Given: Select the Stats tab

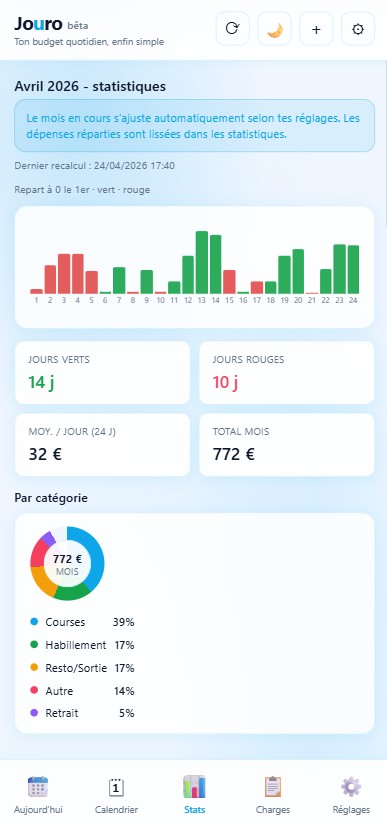Looking at the screenshot, I should 194,795.
